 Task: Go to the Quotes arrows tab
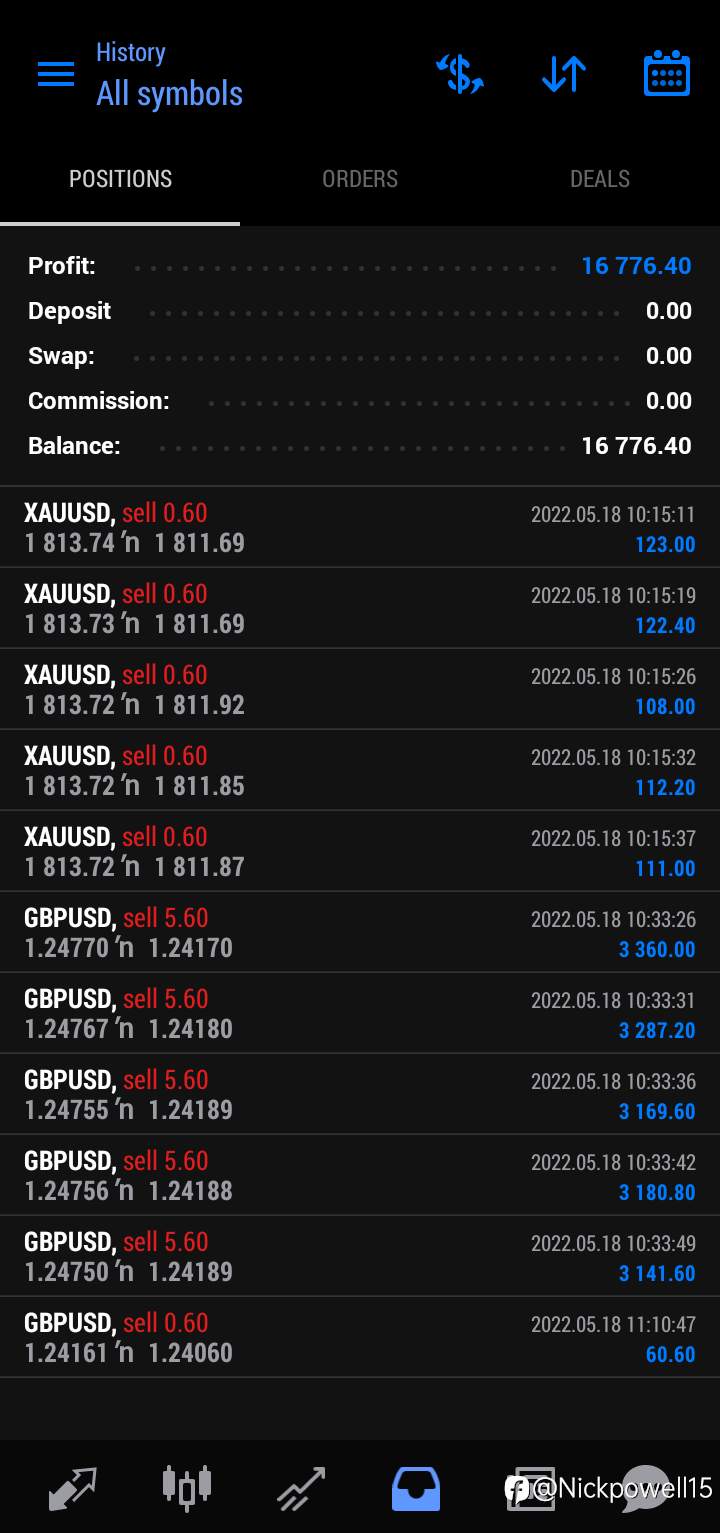[73, 1488]
